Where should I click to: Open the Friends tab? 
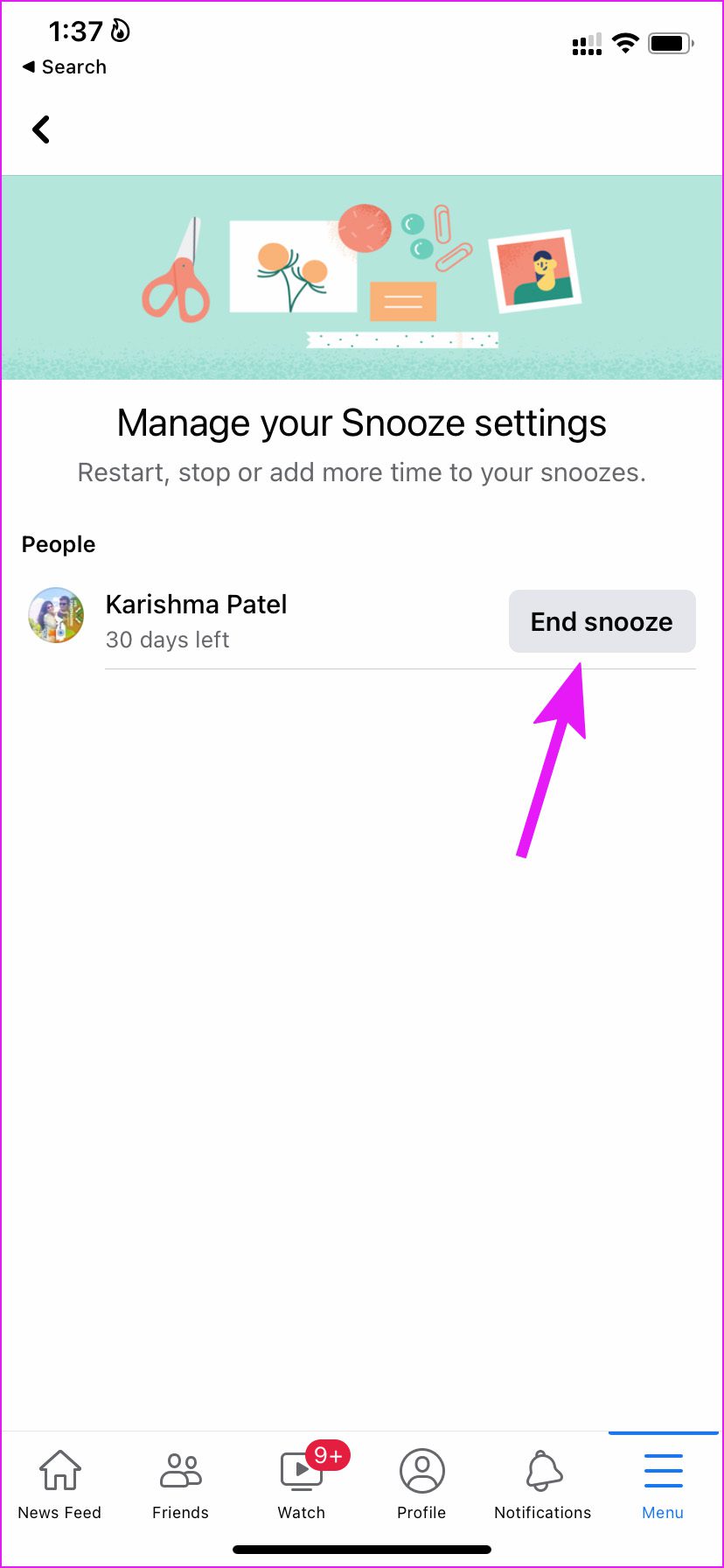[x=180, y=1486]
